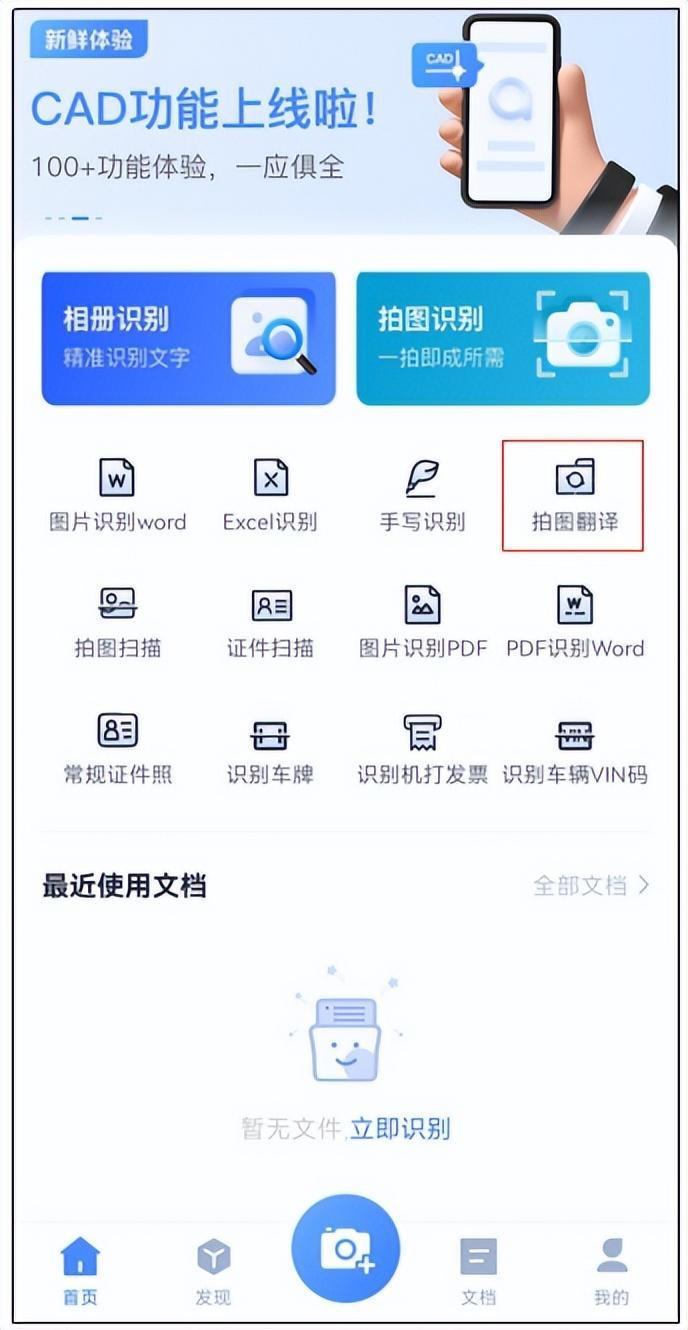Launch 识别车辆VIN码 tool

(x=574, y=749)
